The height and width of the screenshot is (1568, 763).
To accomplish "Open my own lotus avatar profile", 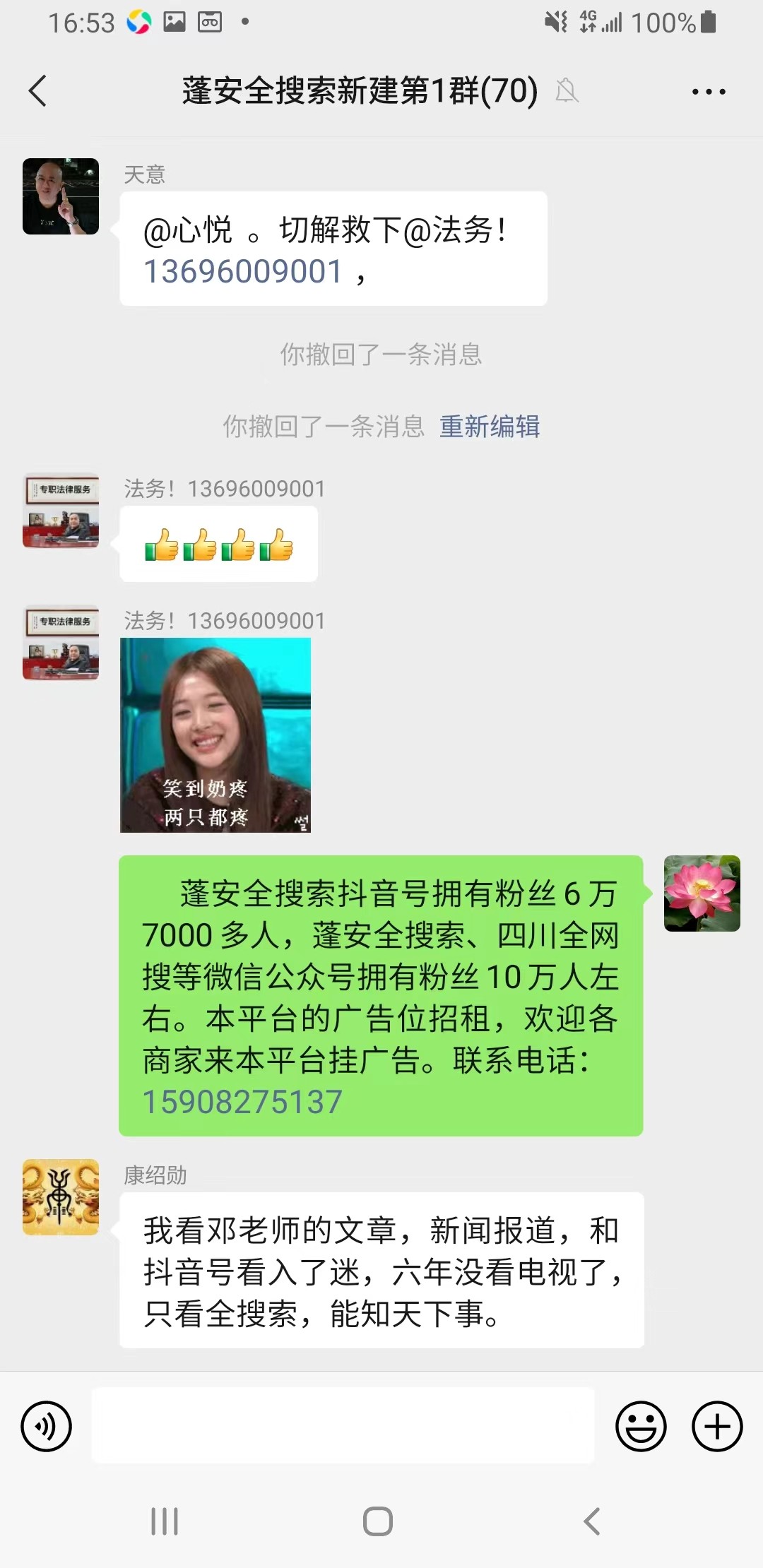I will point(702,893).
